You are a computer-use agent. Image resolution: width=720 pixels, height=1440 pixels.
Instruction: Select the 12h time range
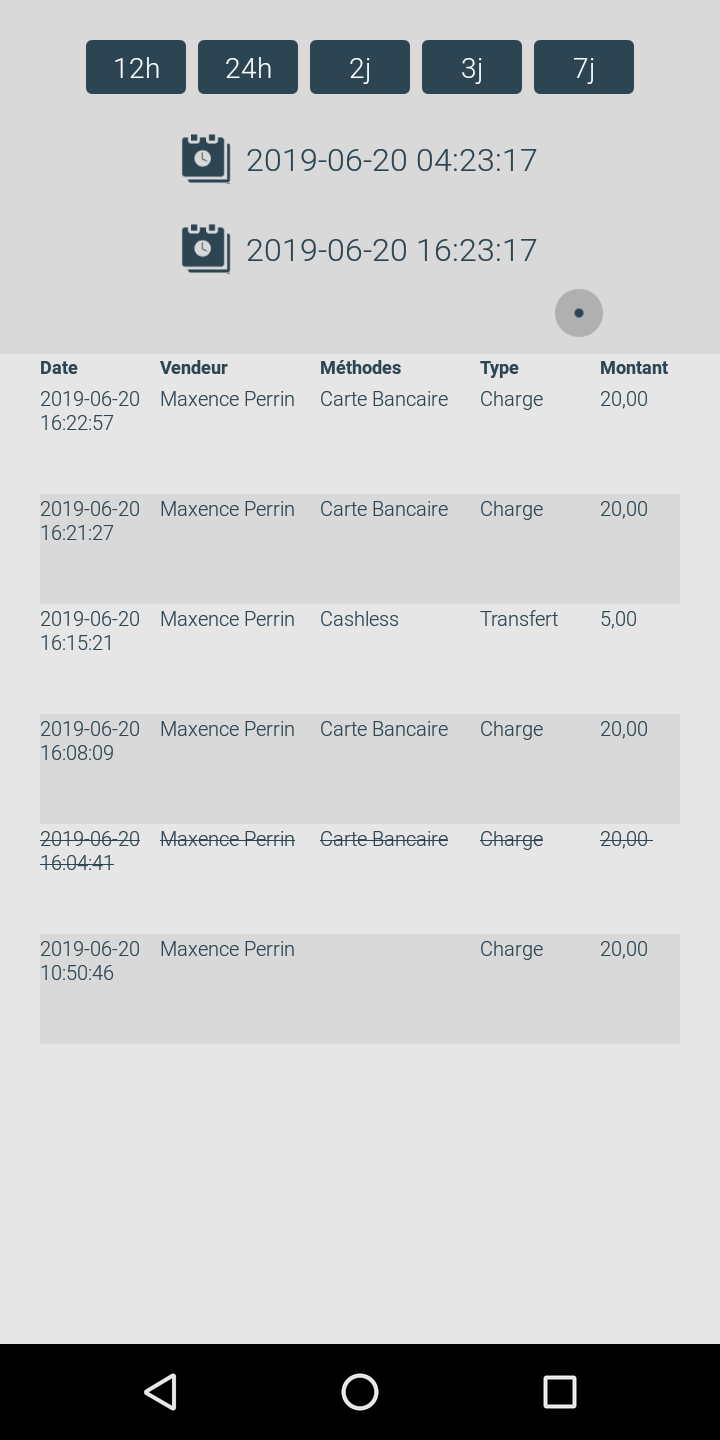[136, 67]
